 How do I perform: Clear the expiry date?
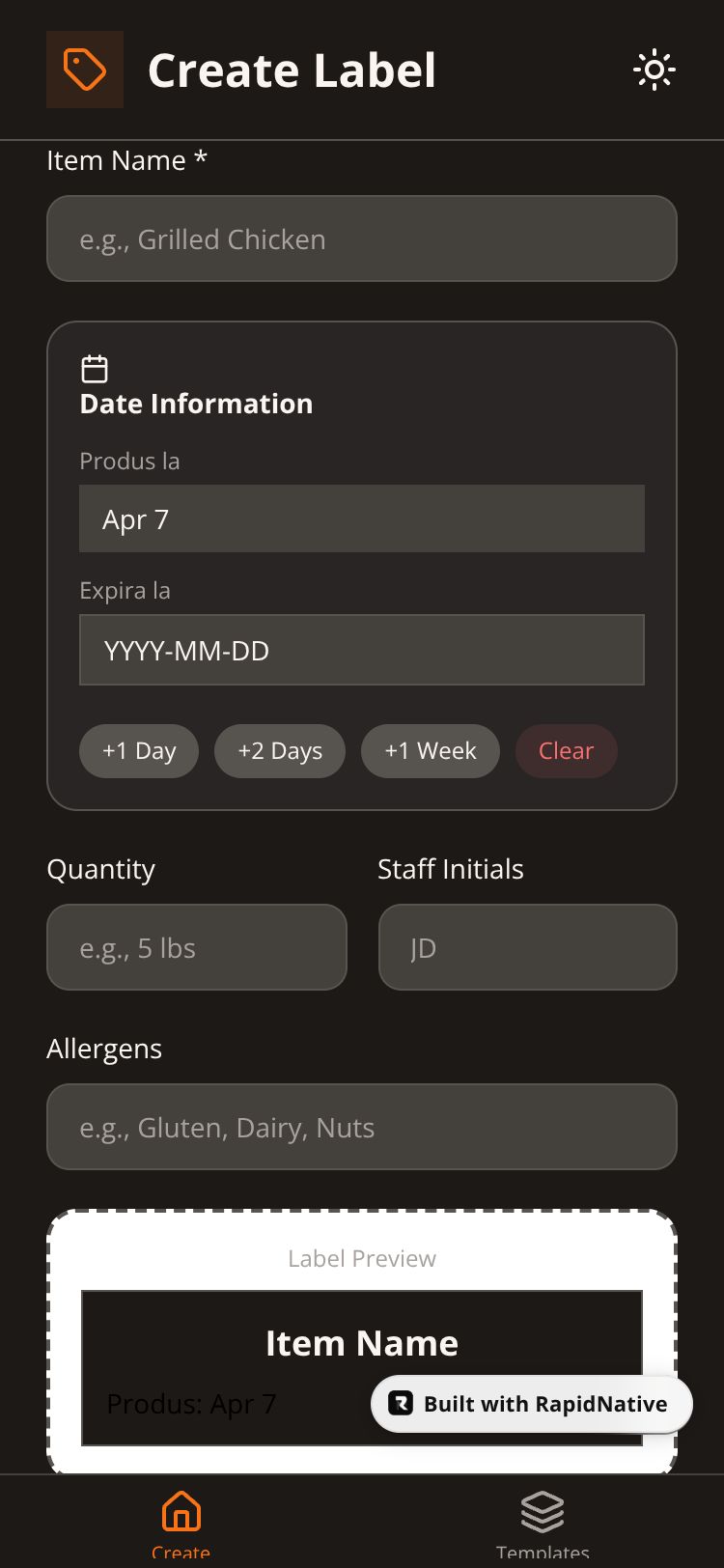[566, 751]
